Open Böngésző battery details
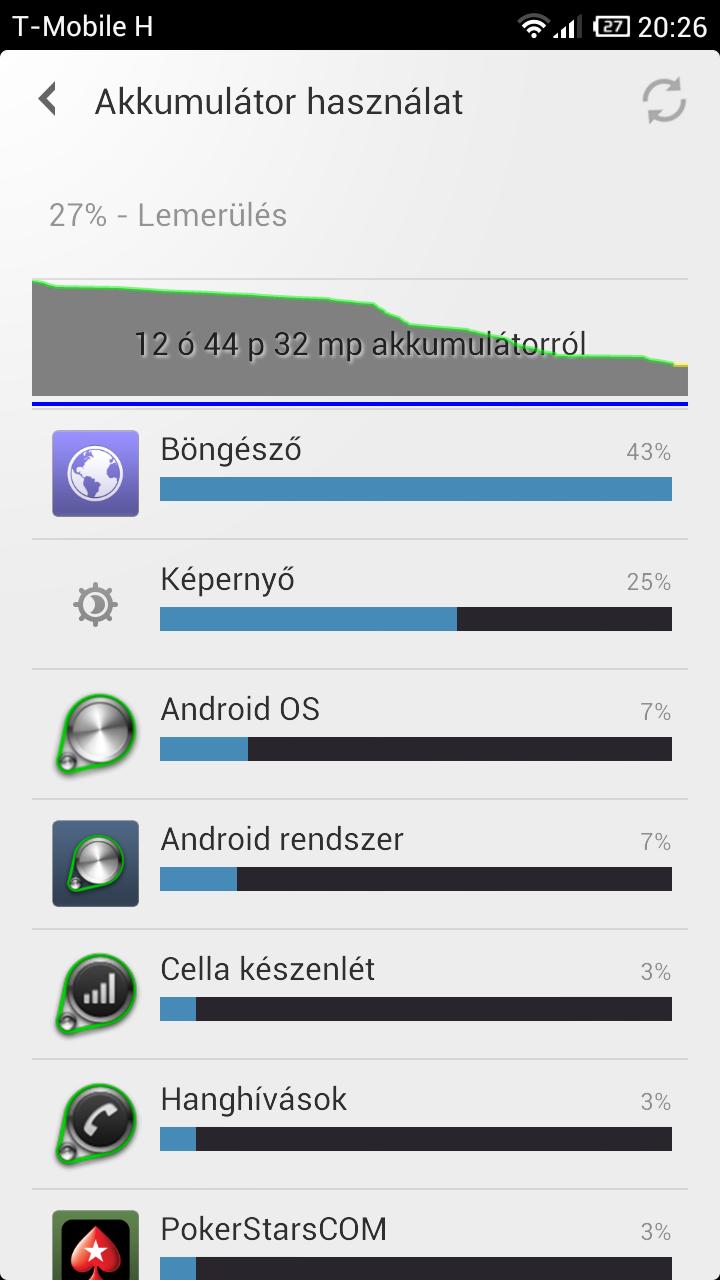720x1280 pixels. click(360, 474)
